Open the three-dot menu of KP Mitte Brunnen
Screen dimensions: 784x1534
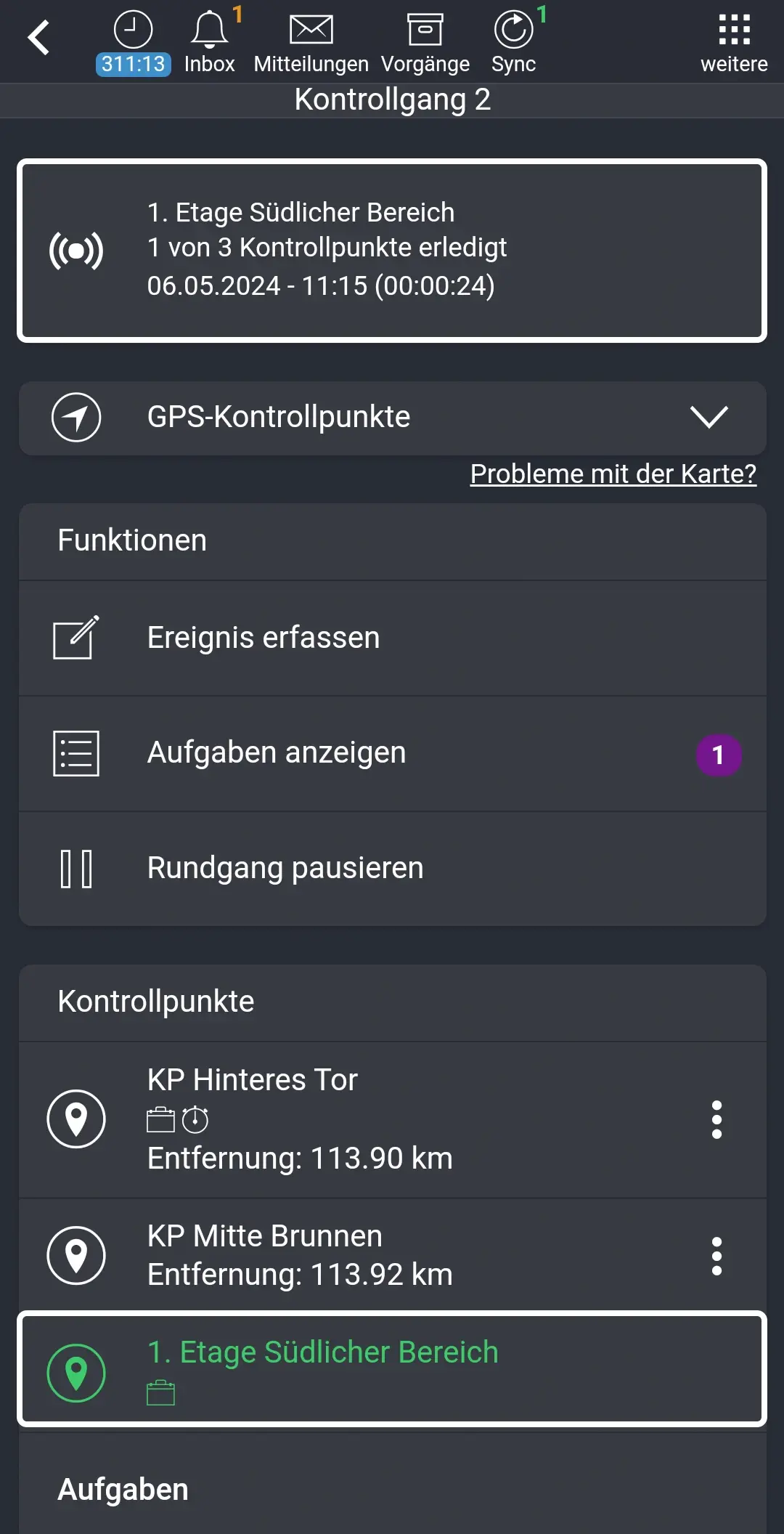click(717, 1254)
